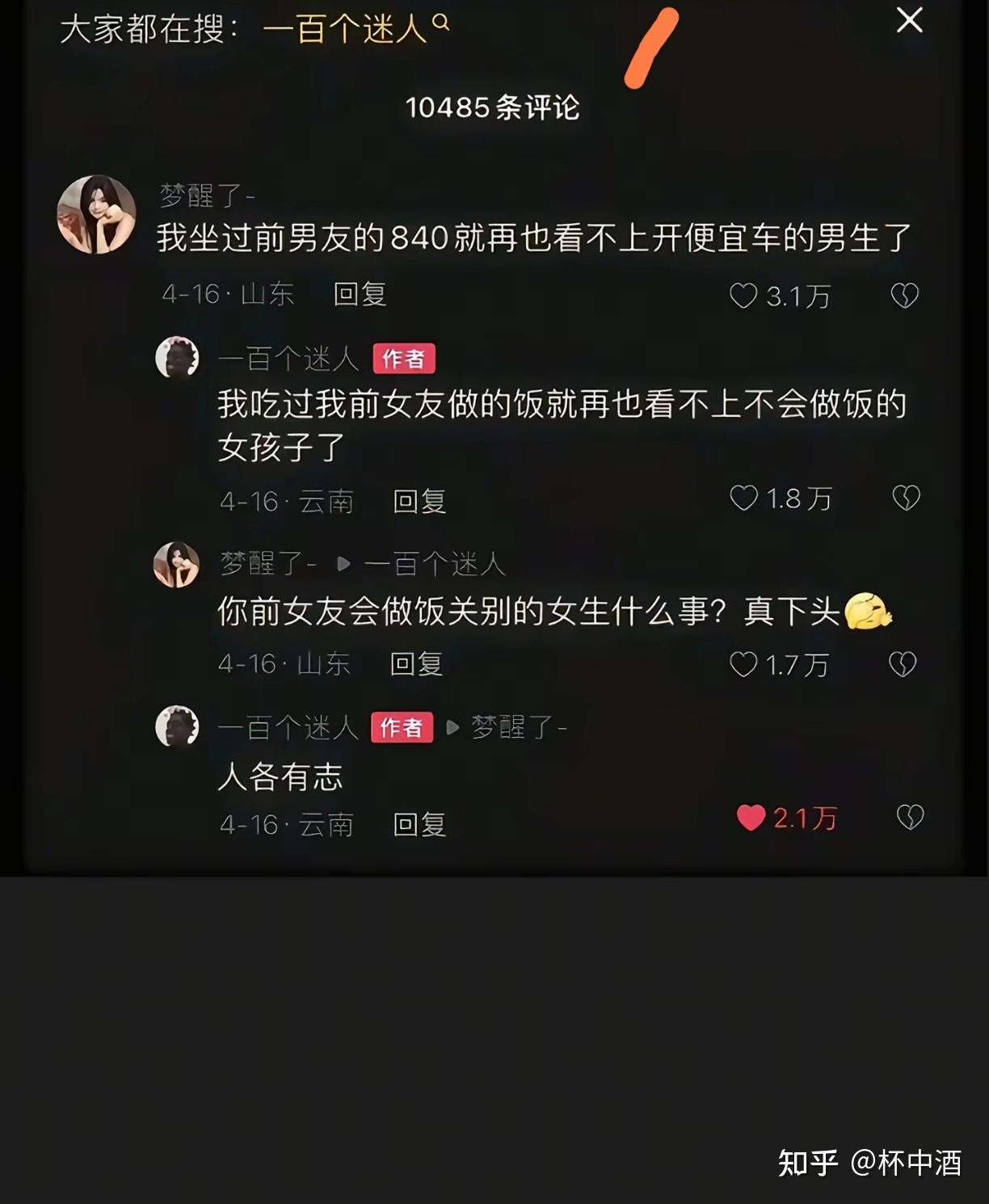The height and width of the screenshot is (1204, 989).
Task: Search the suggested term 一百个迷人
Action: coord(346,29)
